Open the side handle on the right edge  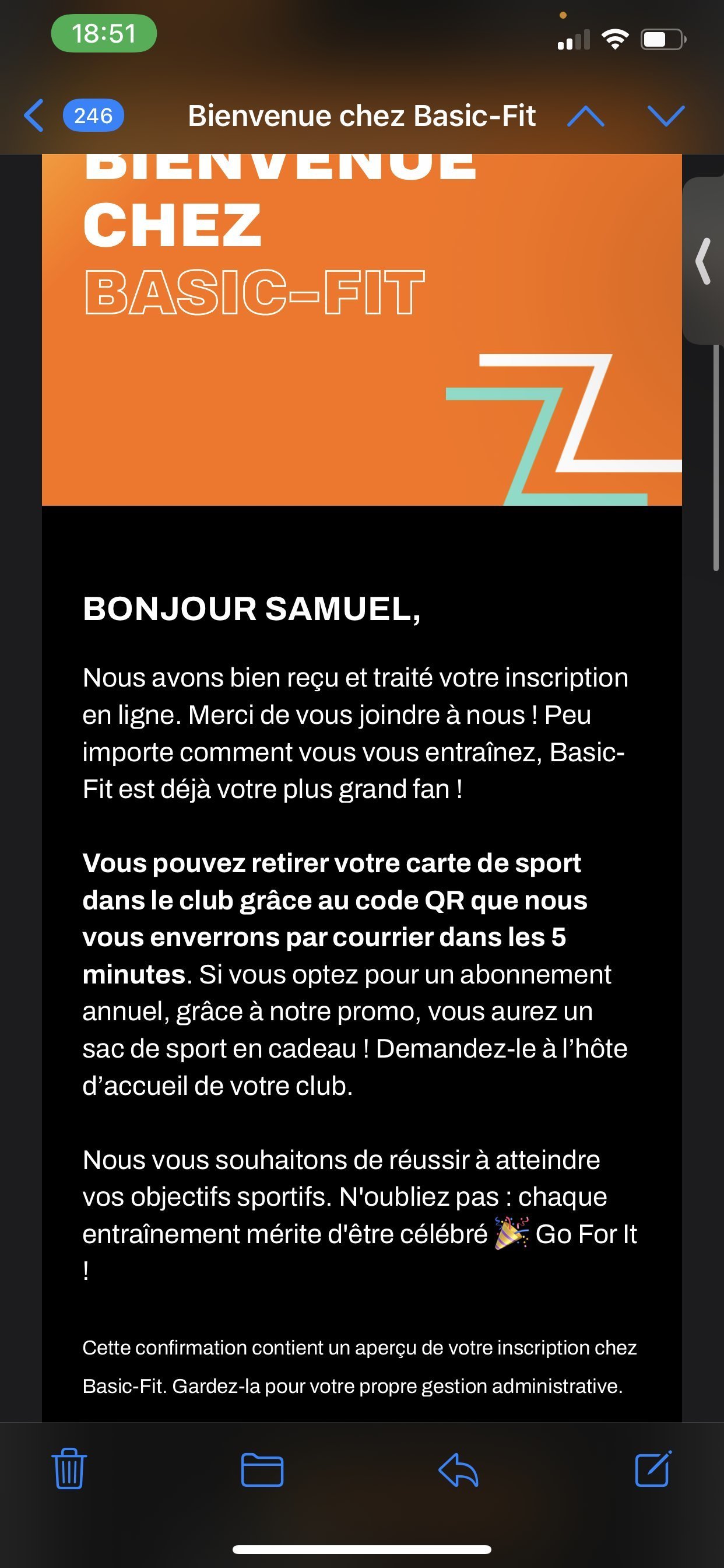[704, 261]
